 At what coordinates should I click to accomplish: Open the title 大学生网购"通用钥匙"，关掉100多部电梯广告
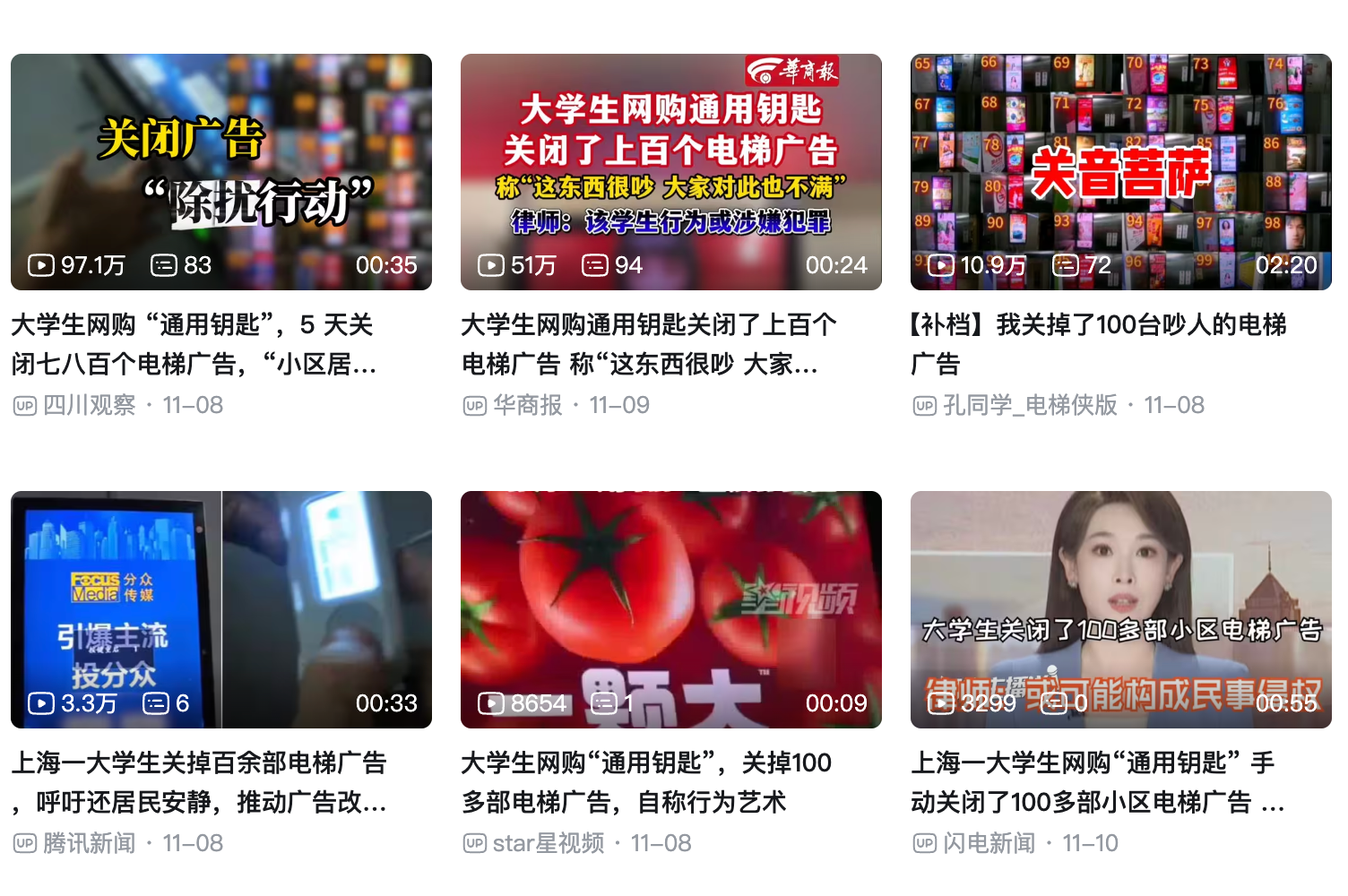[646, 782]
